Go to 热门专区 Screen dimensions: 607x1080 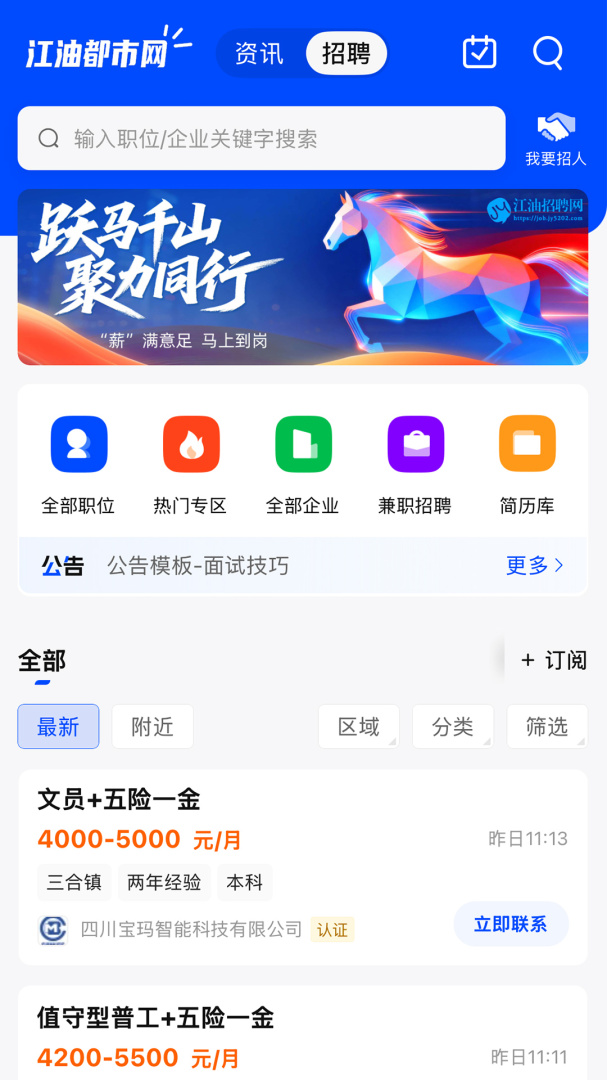click(x=191, y=466)
